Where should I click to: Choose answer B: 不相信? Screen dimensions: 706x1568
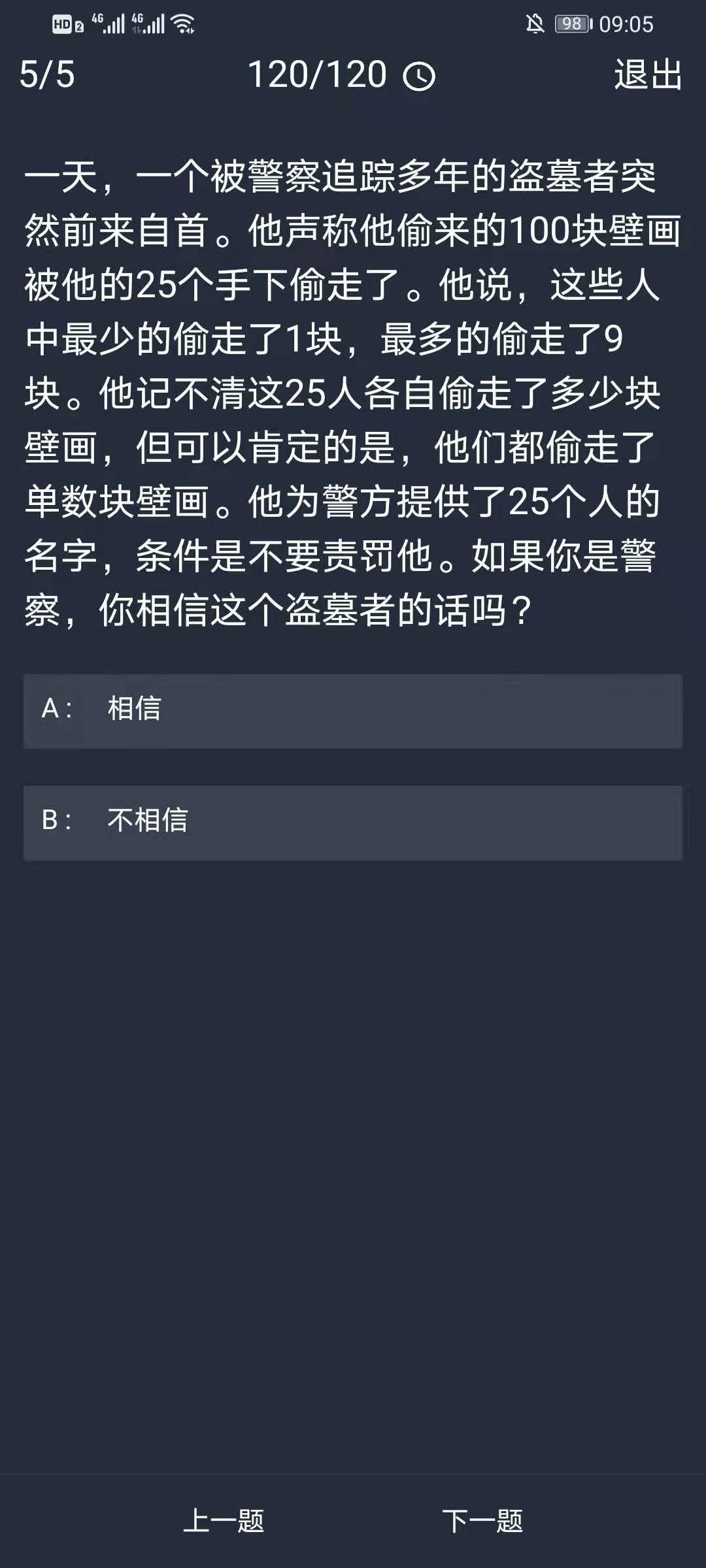353,822
